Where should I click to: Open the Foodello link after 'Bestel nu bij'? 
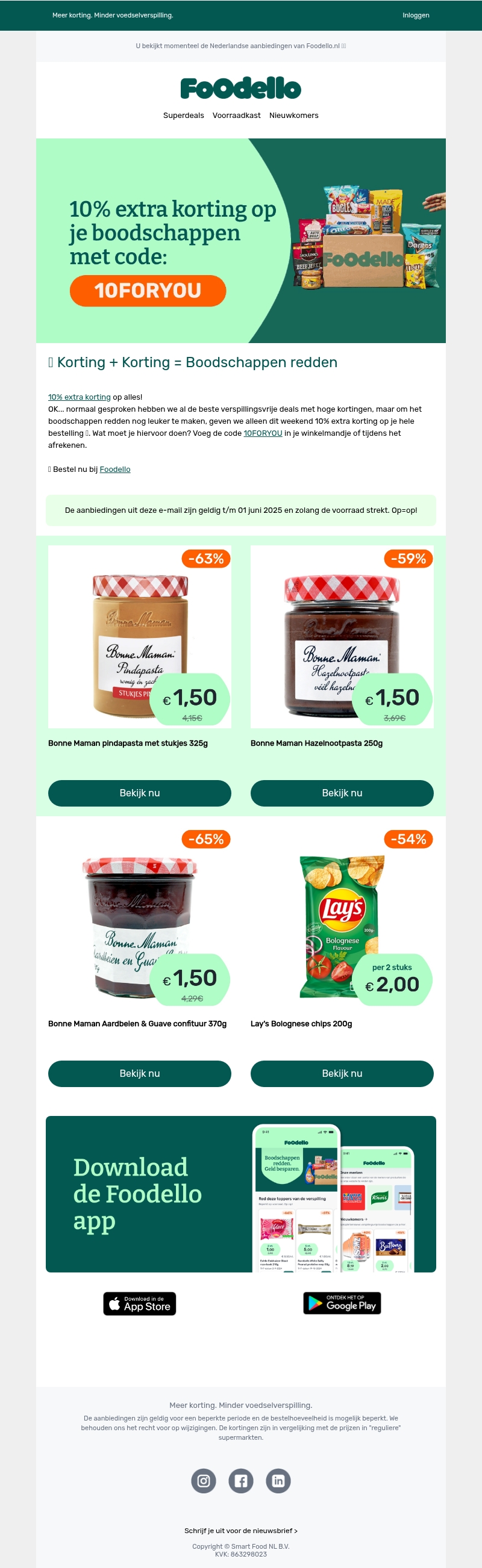click(114, 469)
